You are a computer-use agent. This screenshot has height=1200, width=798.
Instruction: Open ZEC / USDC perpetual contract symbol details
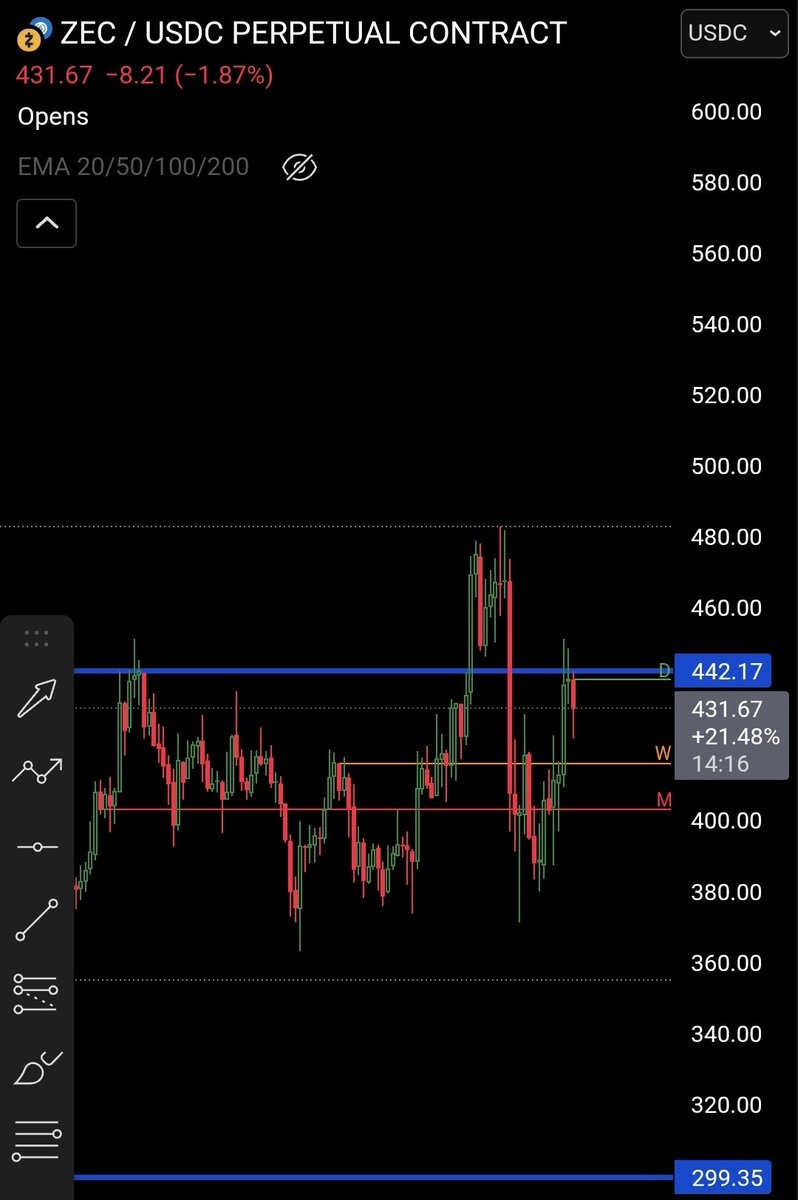(x=313, y=33)
